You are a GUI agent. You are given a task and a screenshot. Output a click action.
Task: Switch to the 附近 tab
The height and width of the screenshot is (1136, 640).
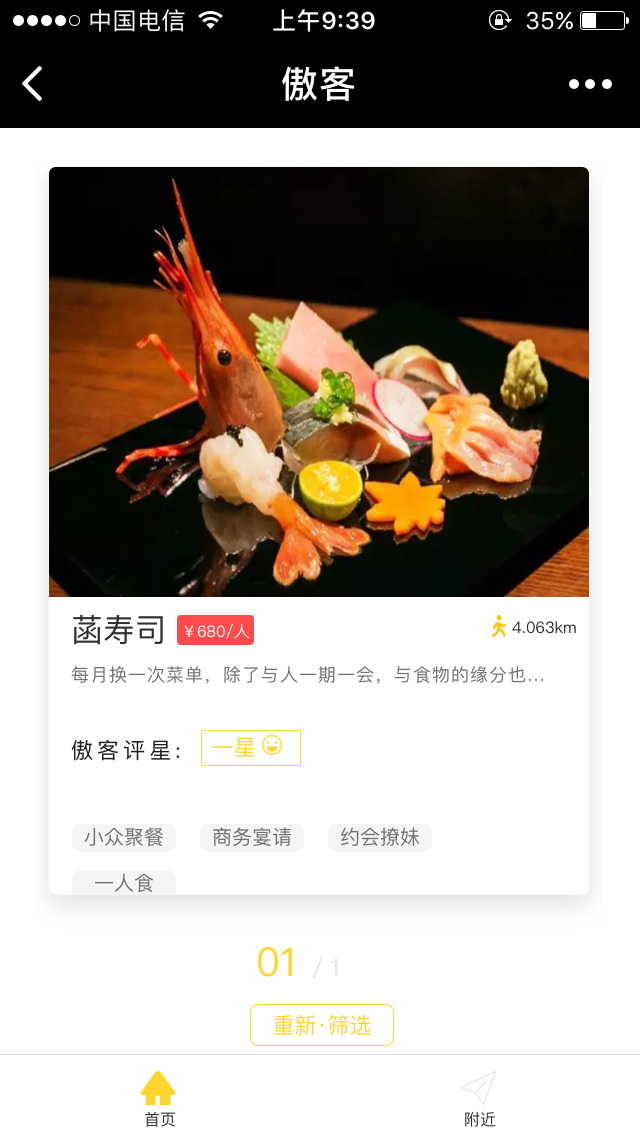coord(479,1098)
